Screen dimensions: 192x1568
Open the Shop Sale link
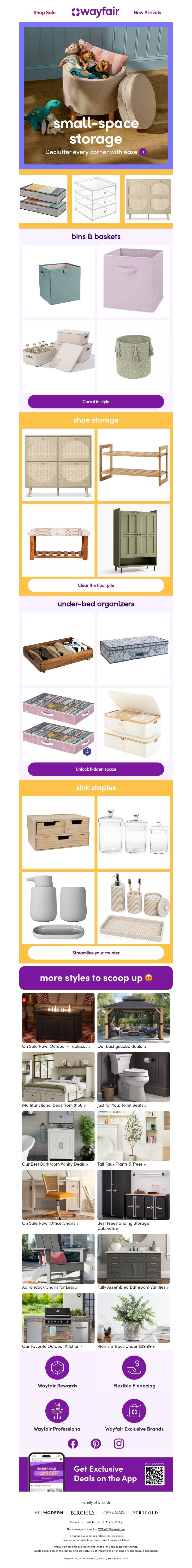pyautogui.click(x=44, y=12)
